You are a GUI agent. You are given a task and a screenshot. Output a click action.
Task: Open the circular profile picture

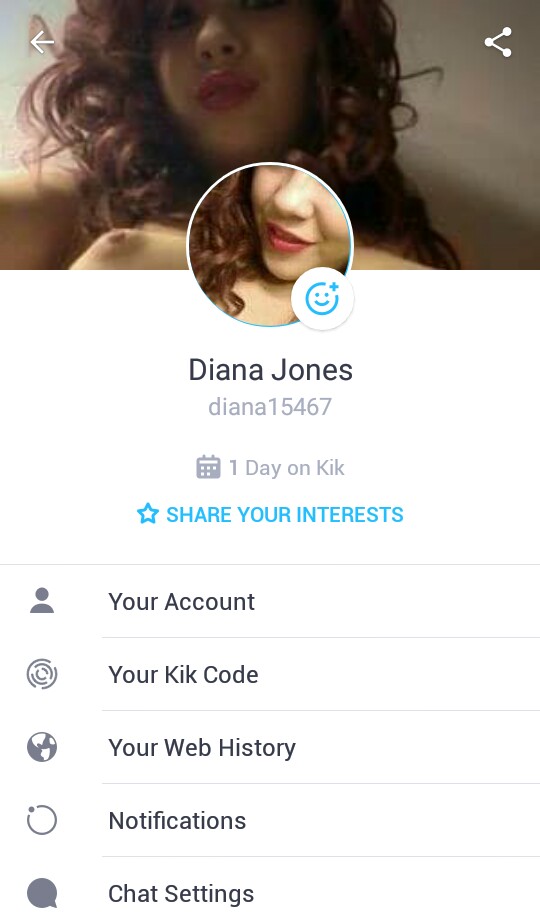click(270, 245)
